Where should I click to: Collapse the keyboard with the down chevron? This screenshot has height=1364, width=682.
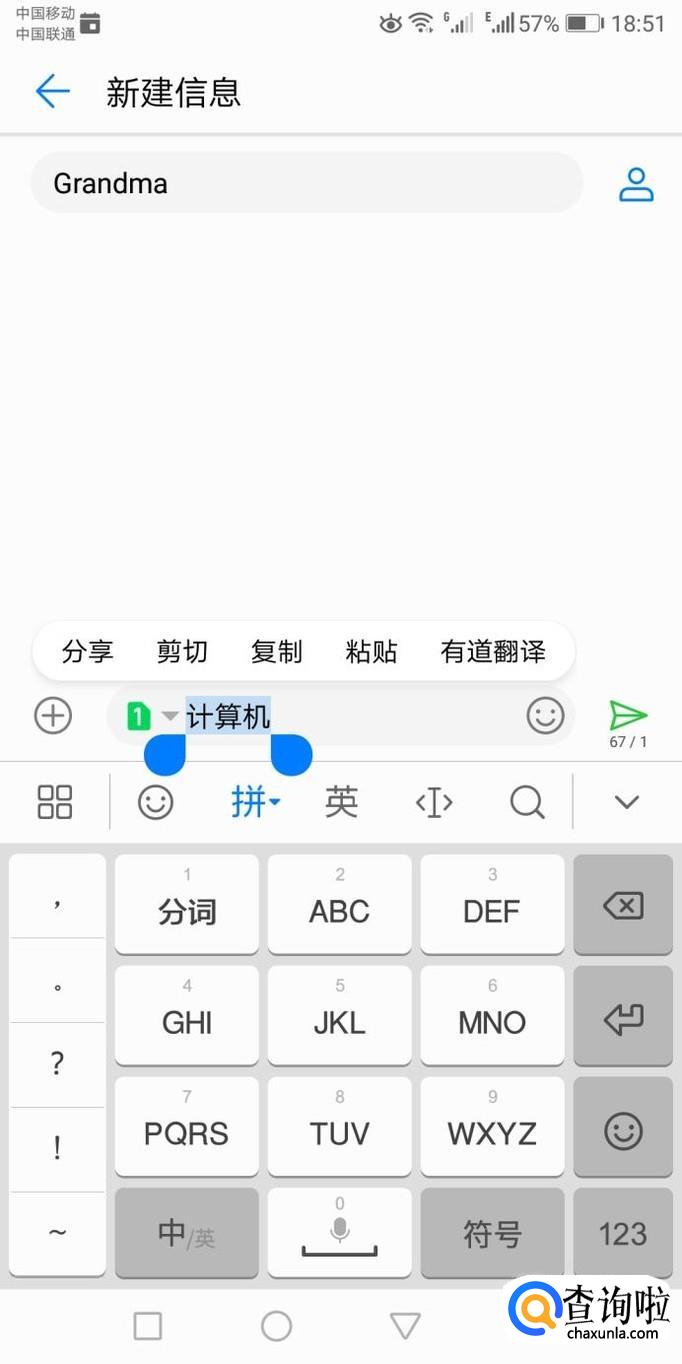coord(627,801)
